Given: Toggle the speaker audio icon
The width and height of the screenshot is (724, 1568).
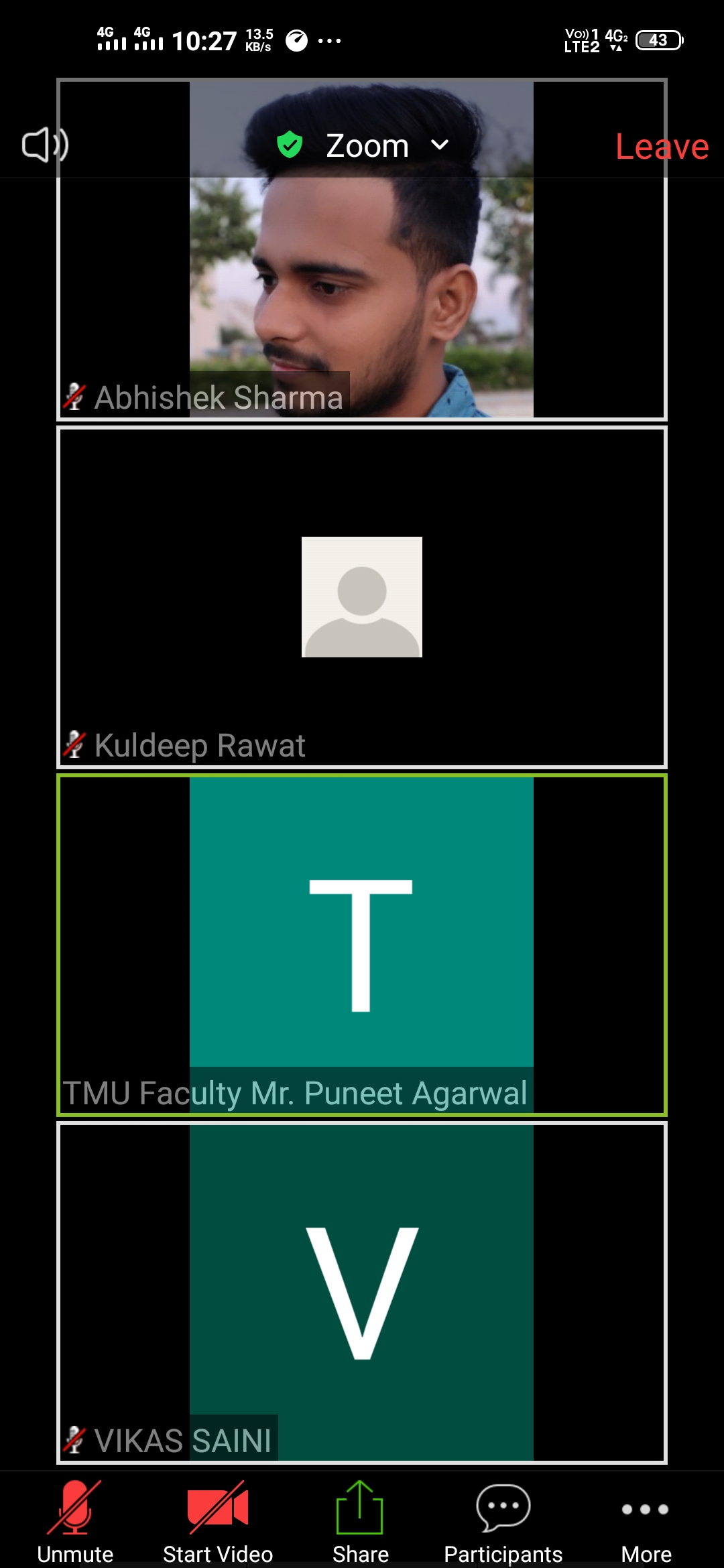Looking at the screenshot, I should pyautogui.click(x=45, y=145).
